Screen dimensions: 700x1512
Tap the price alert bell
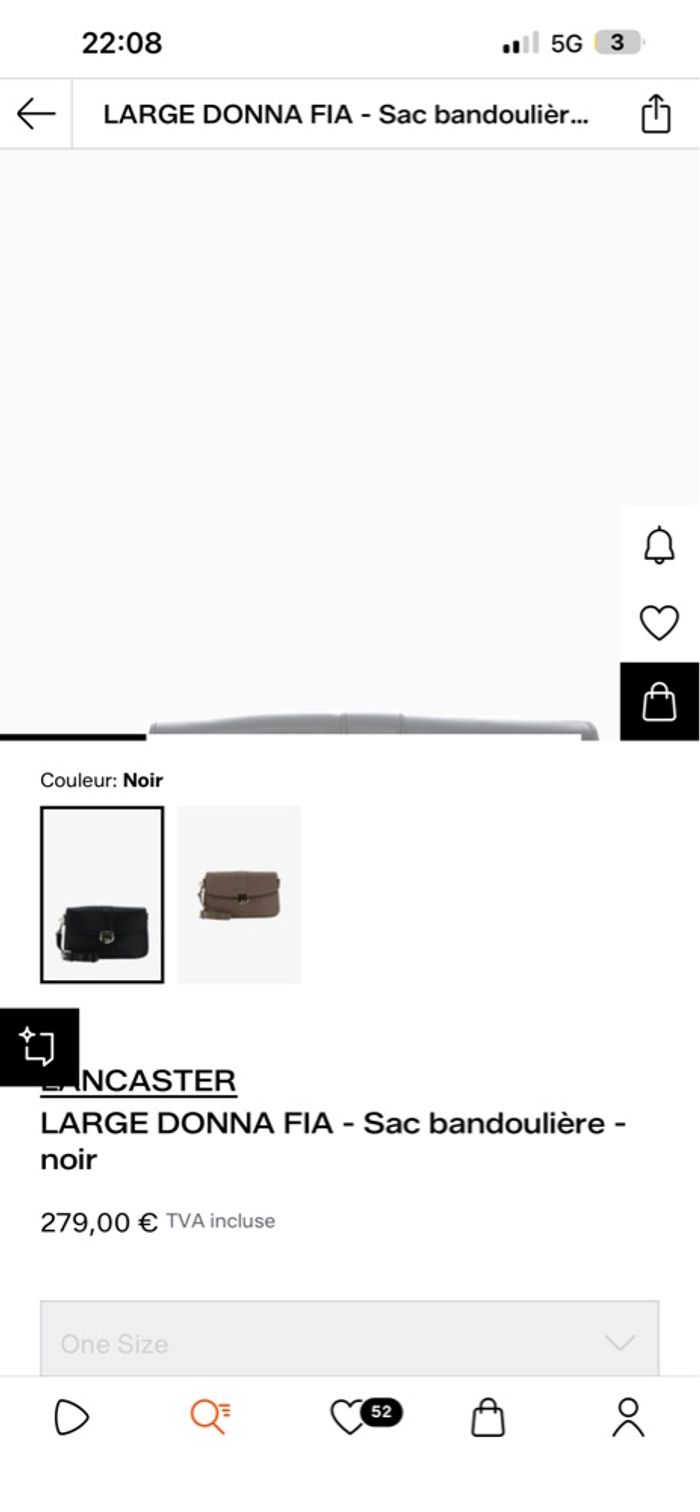tap(659, 546)
